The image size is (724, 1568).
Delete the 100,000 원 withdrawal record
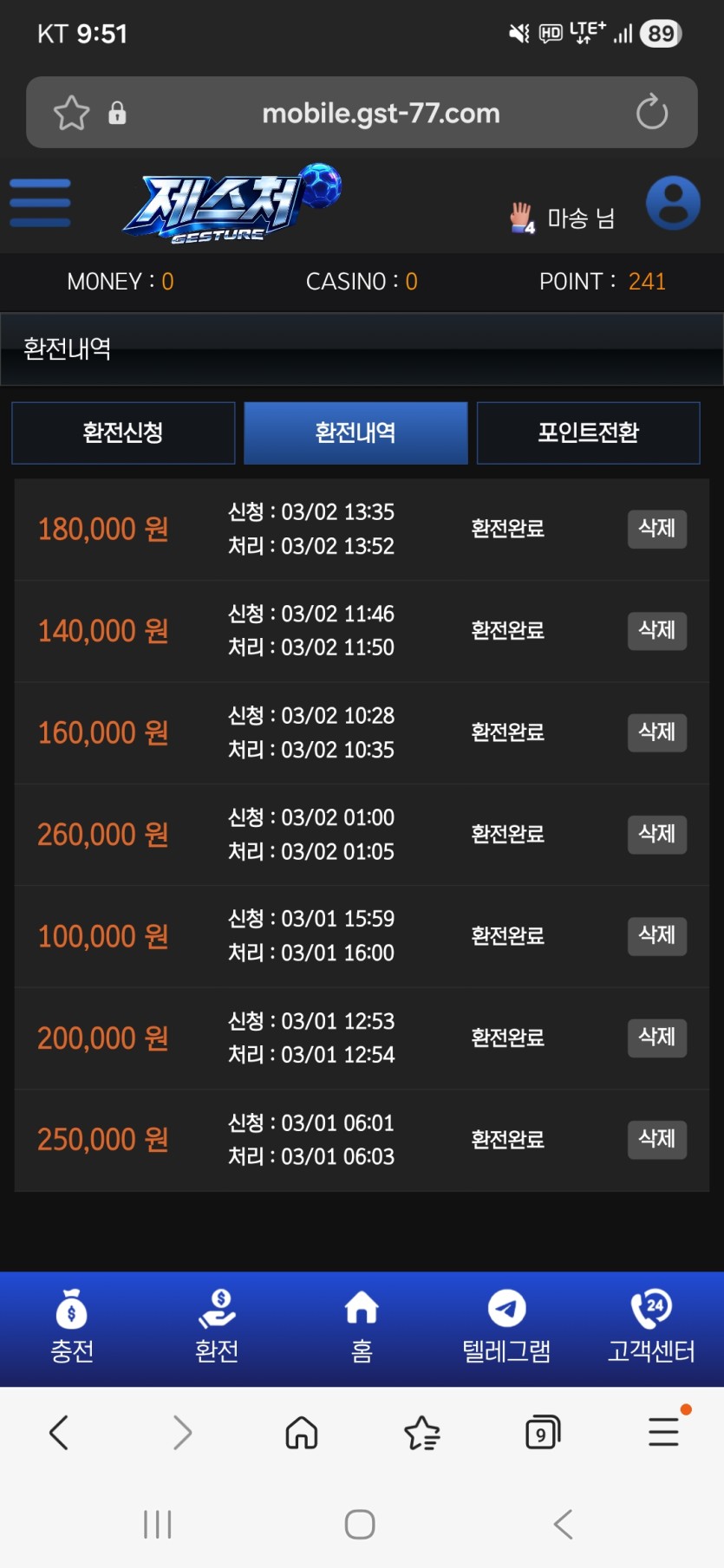tap(656, 935)
